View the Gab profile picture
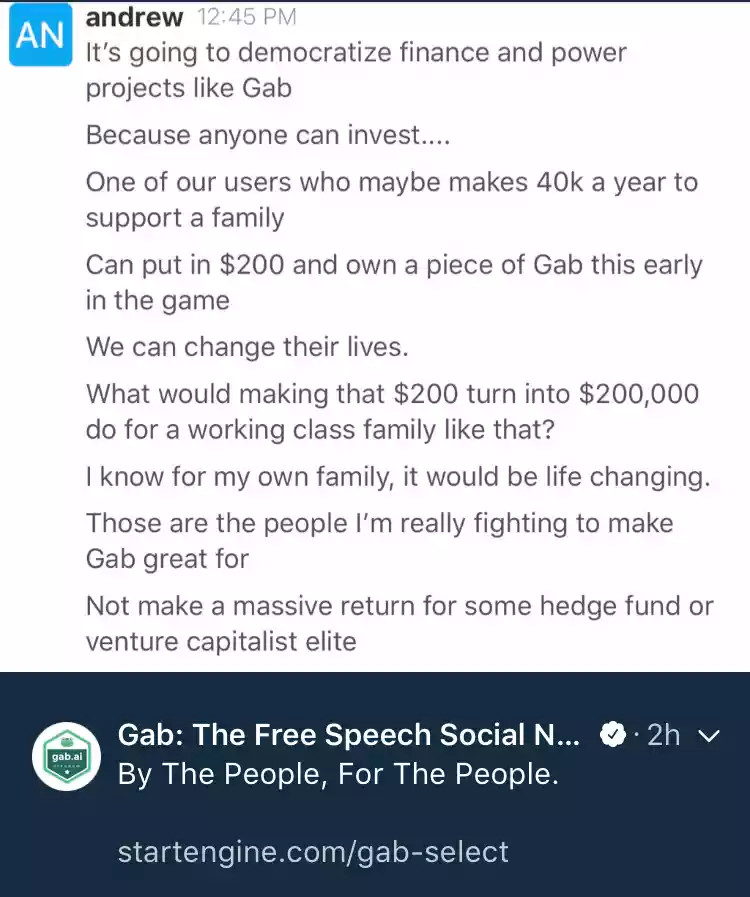Viewport: 750px width, 897px height. [x=67, y=757]
